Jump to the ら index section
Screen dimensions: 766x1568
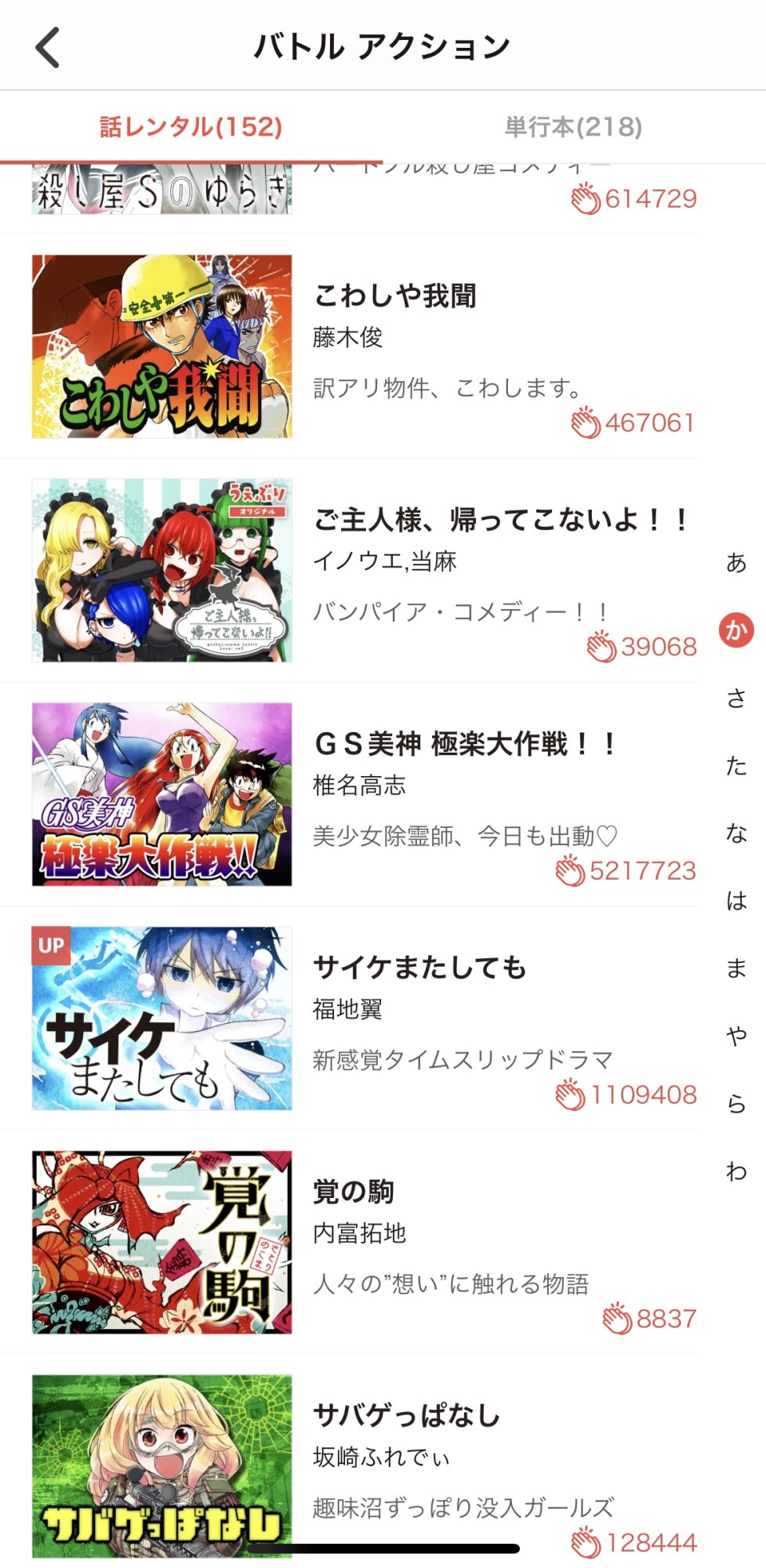pyautogui.click(x=736, y=1104)
